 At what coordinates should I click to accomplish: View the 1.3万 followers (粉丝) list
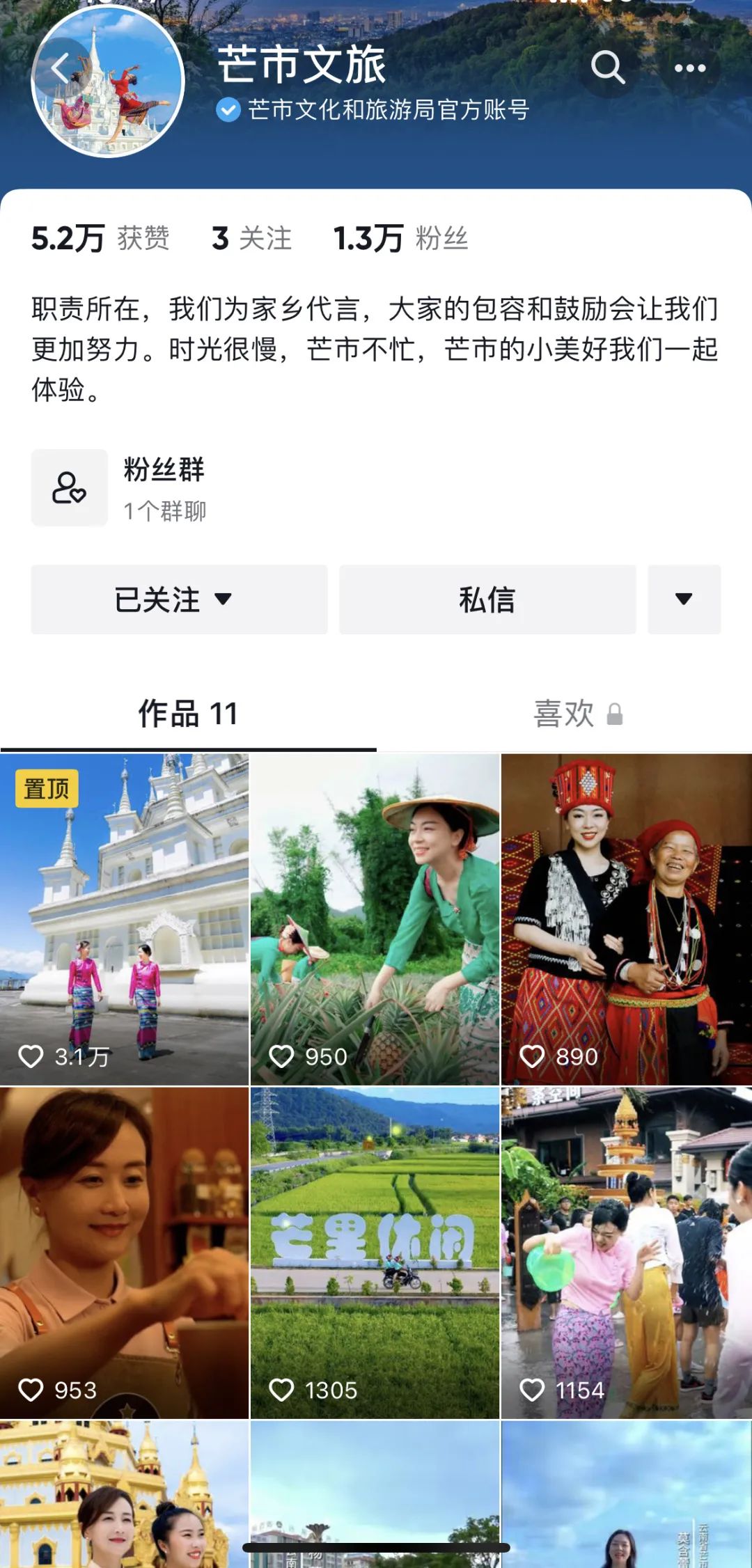pyautogui.click(x=400, y=239)
